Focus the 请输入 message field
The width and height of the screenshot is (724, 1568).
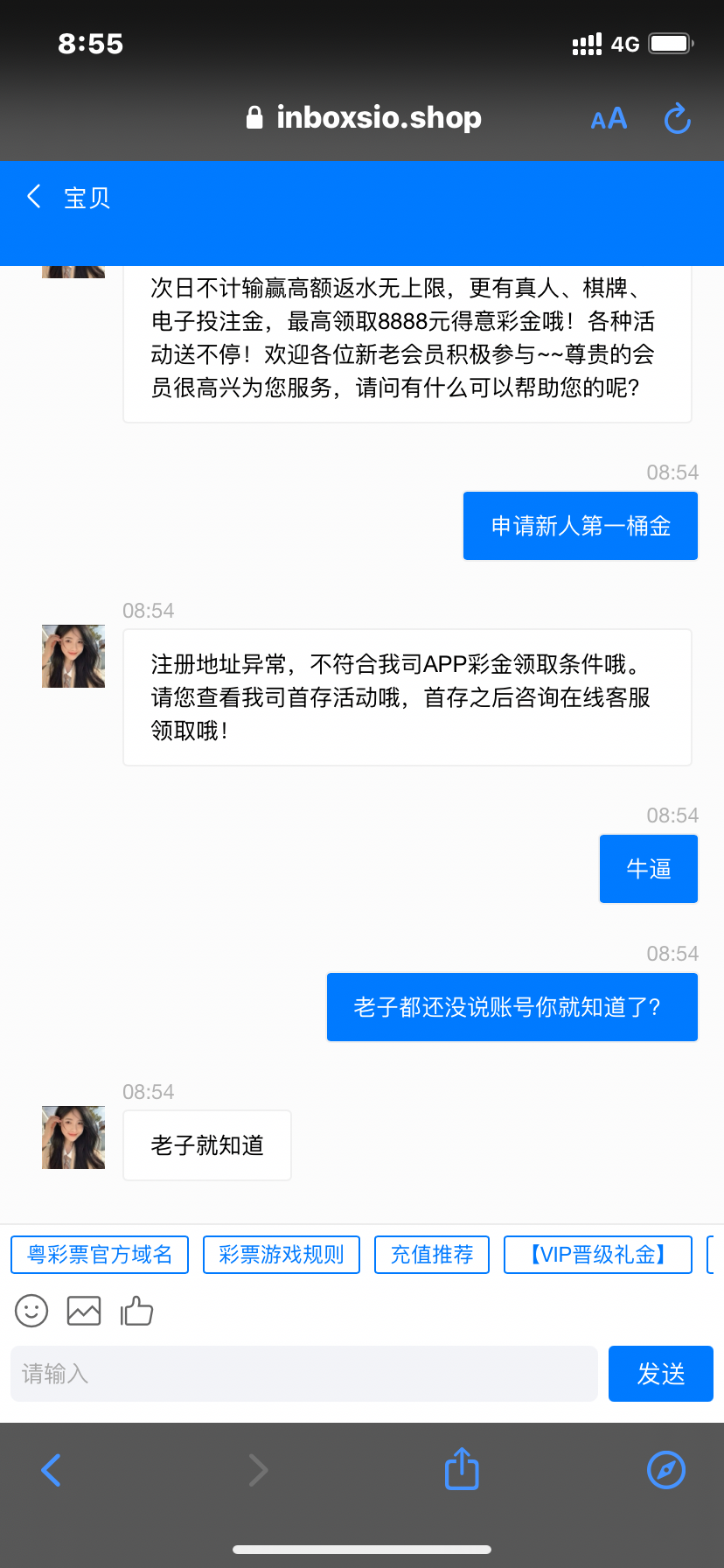[x=304, y=1374]
